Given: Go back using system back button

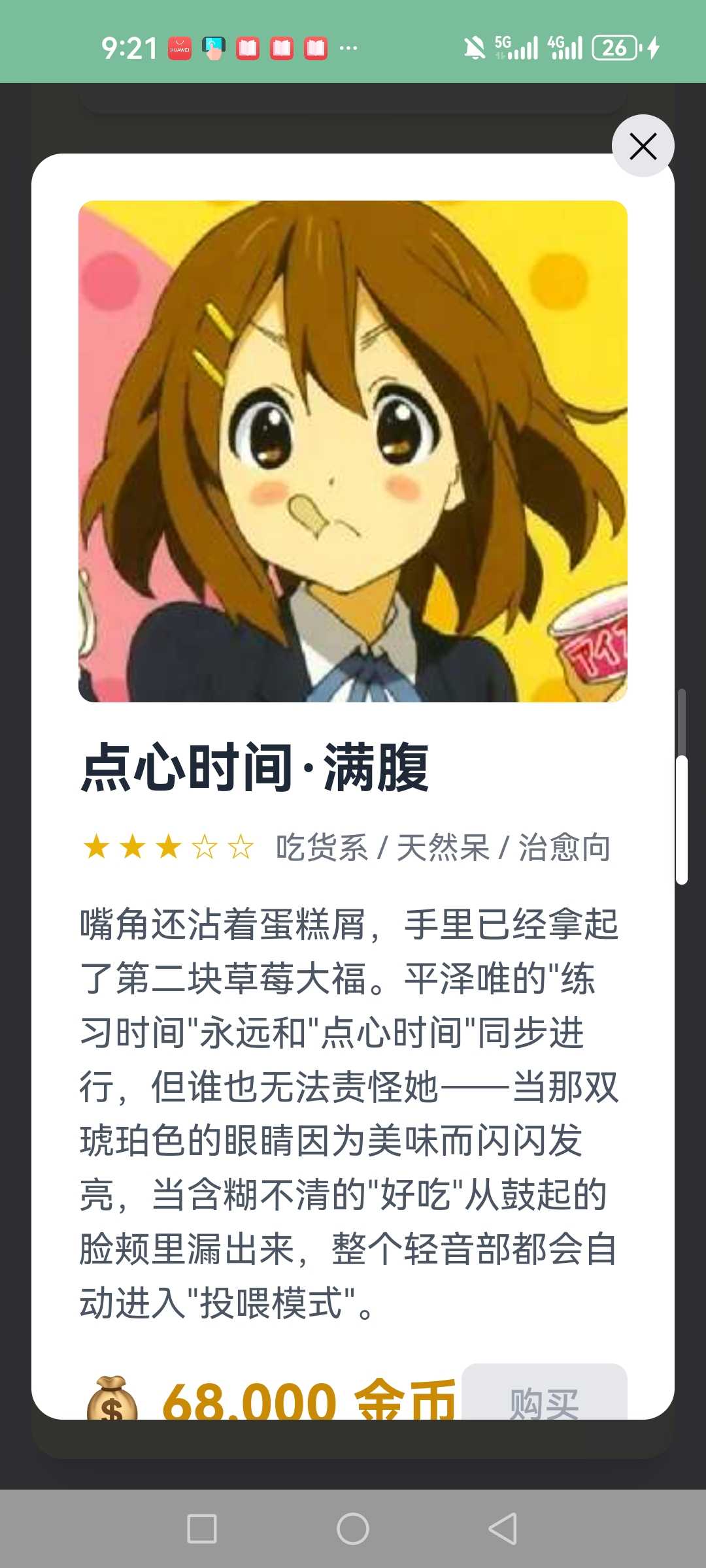Looking at the screenshot, I should (x=503, y=1529).
